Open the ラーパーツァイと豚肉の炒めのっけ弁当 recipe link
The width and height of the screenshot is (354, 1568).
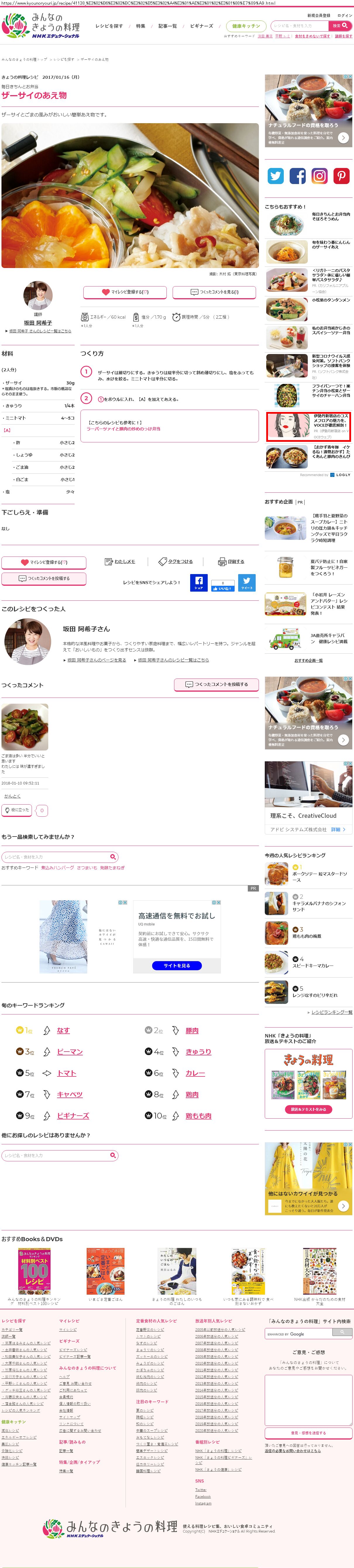click(123, 429)
